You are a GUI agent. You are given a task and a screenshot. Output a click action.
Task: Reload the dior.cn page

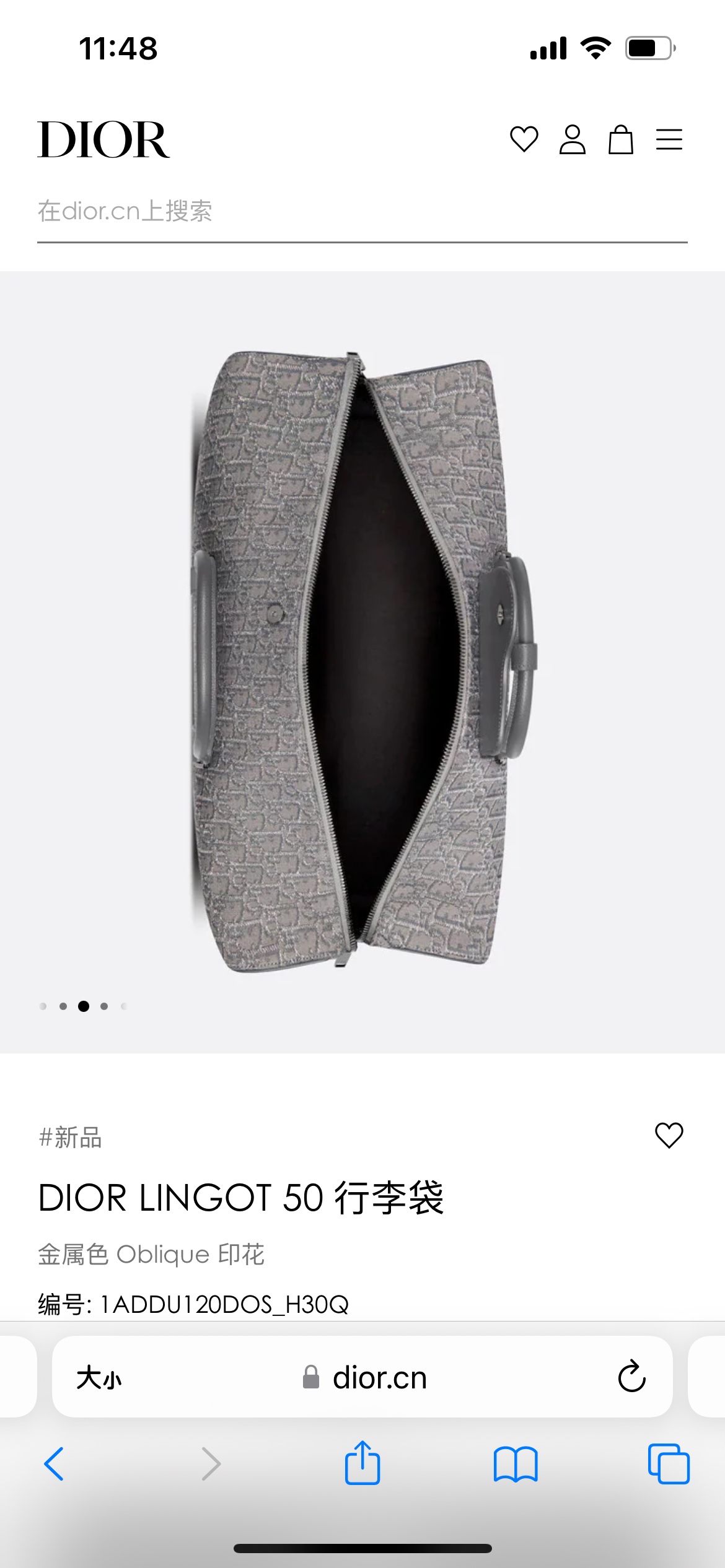click(x=631, y=1377)
